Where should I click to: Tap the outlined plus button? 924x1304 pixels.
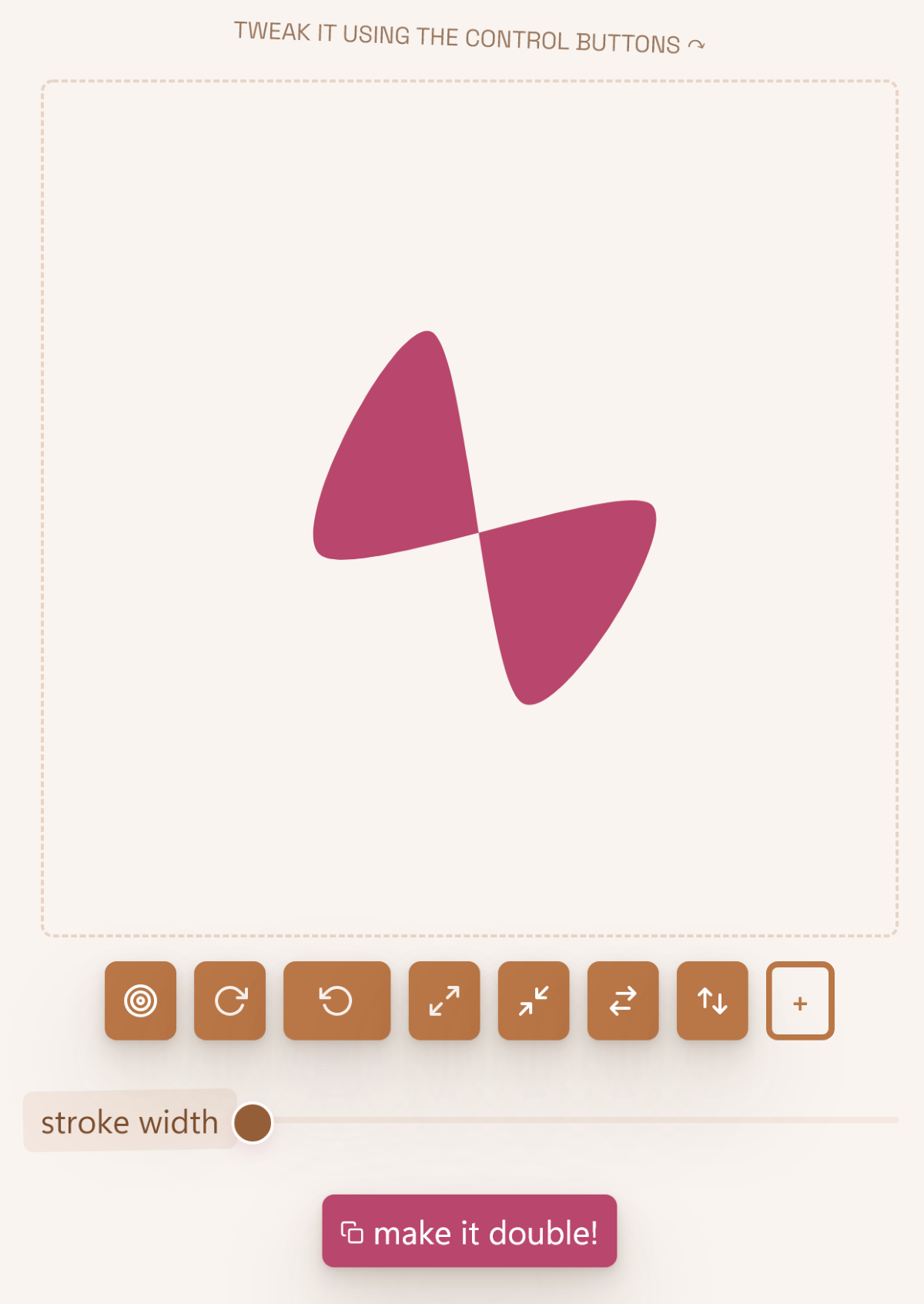(800, 1001)
